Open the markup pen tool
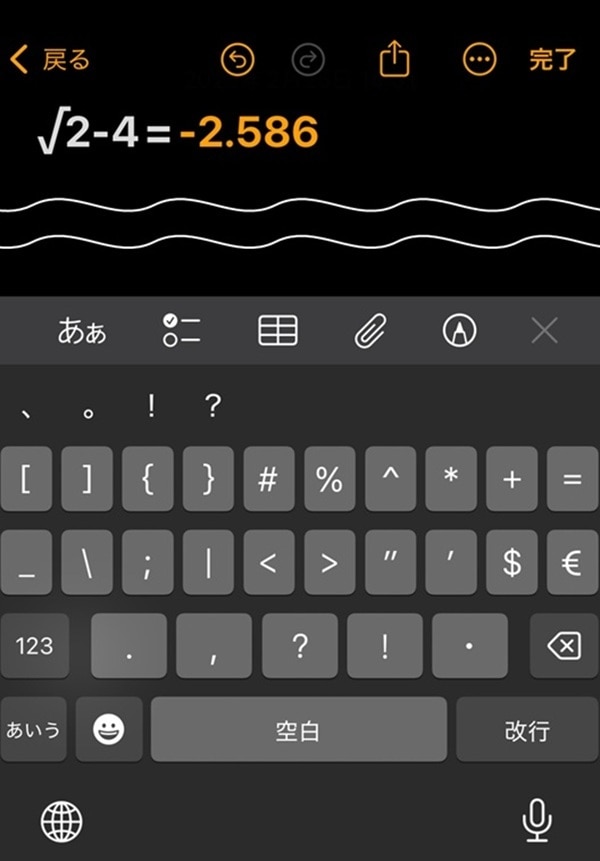600x861 pixels. 459,331
